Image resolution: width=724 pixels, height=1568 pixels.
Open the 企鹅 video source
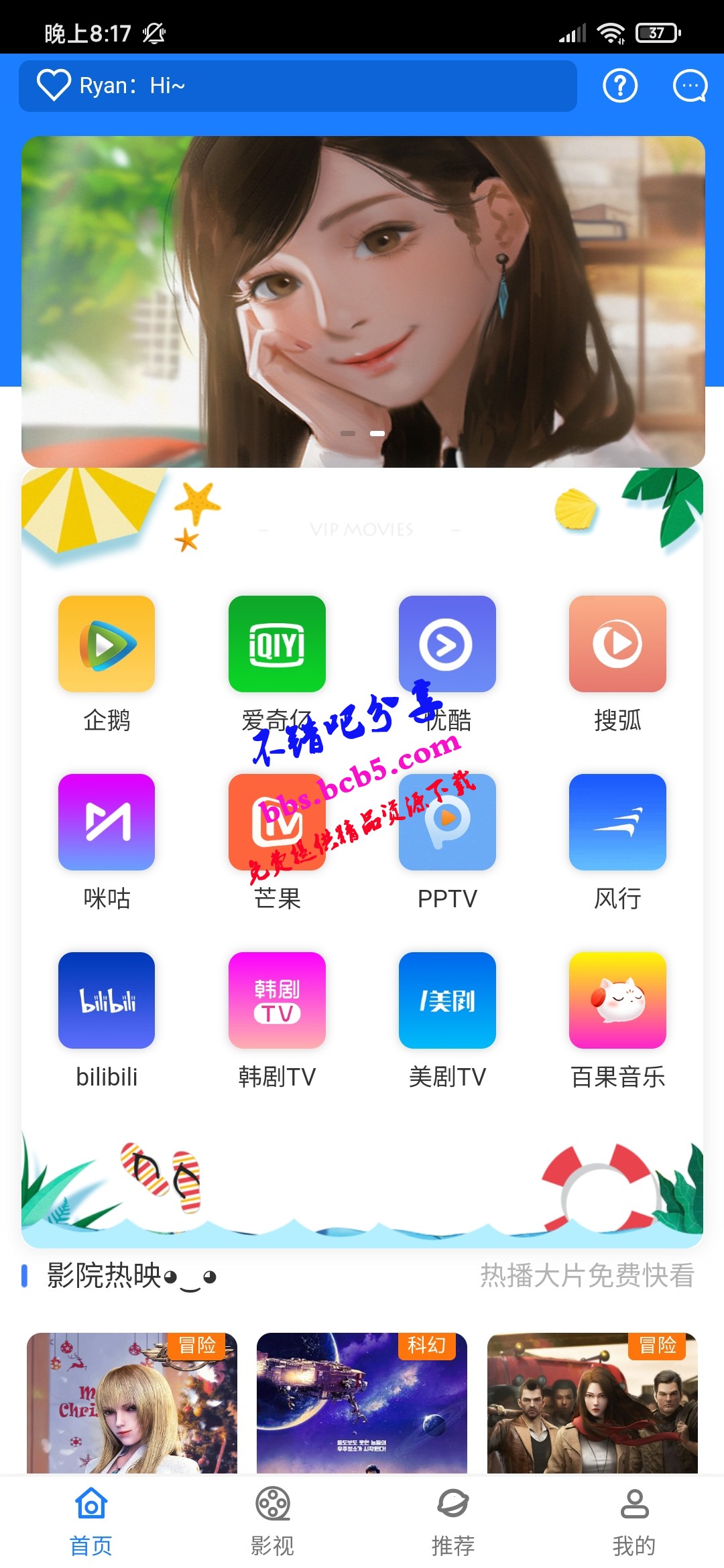coord(107,644)
